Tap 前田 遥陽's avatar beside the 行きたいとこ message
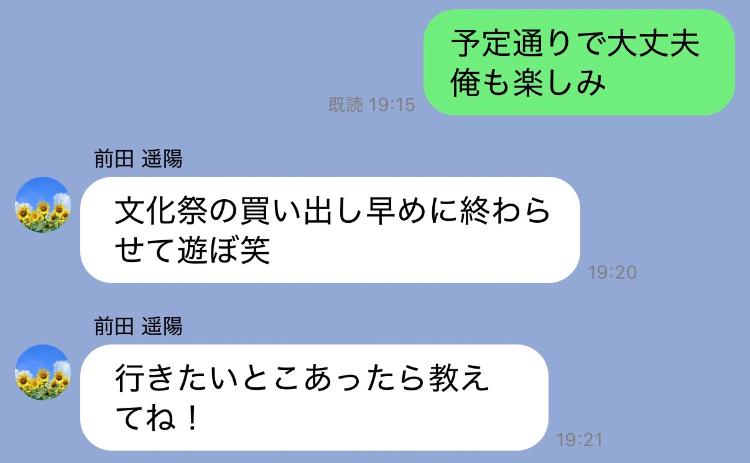The width and height of the screenshot is (750, 463). point(43,372)
